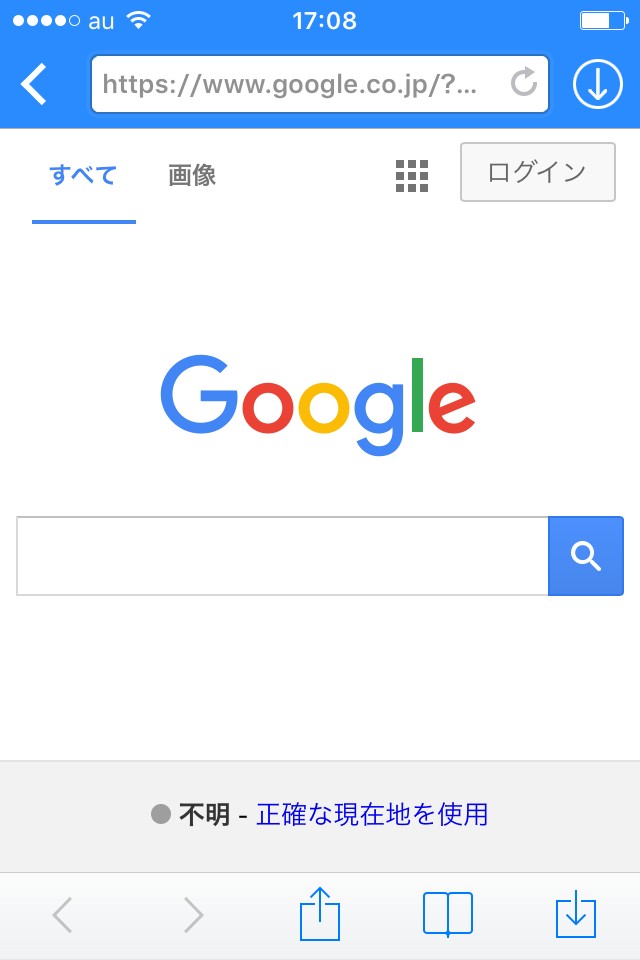
Task: Share this page from the toolbar
Action: pyautogui.click(x=320, y=913)
